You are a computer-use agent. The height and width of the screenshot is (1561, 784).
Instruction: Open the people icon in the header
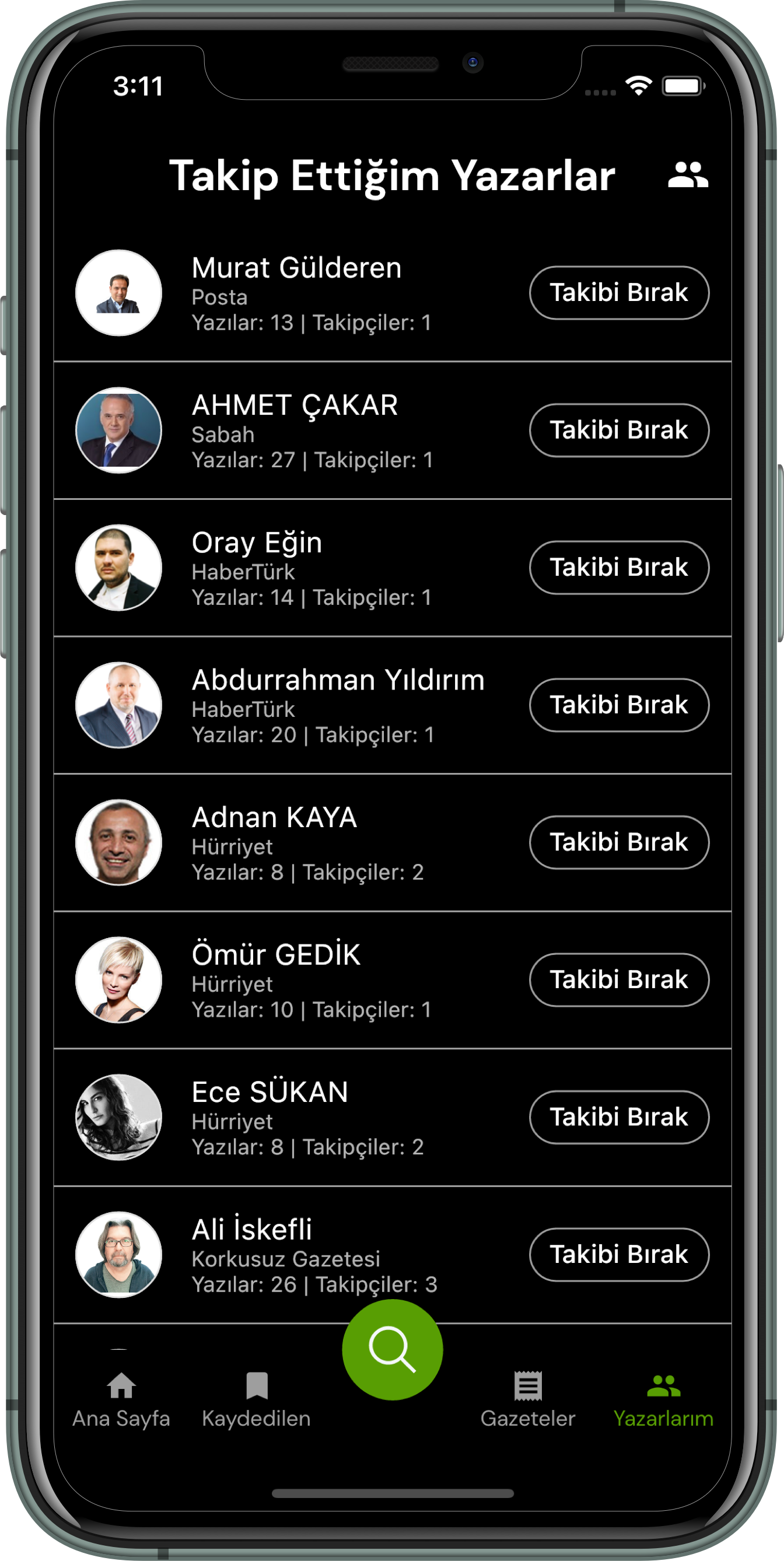tap(688, 175)
